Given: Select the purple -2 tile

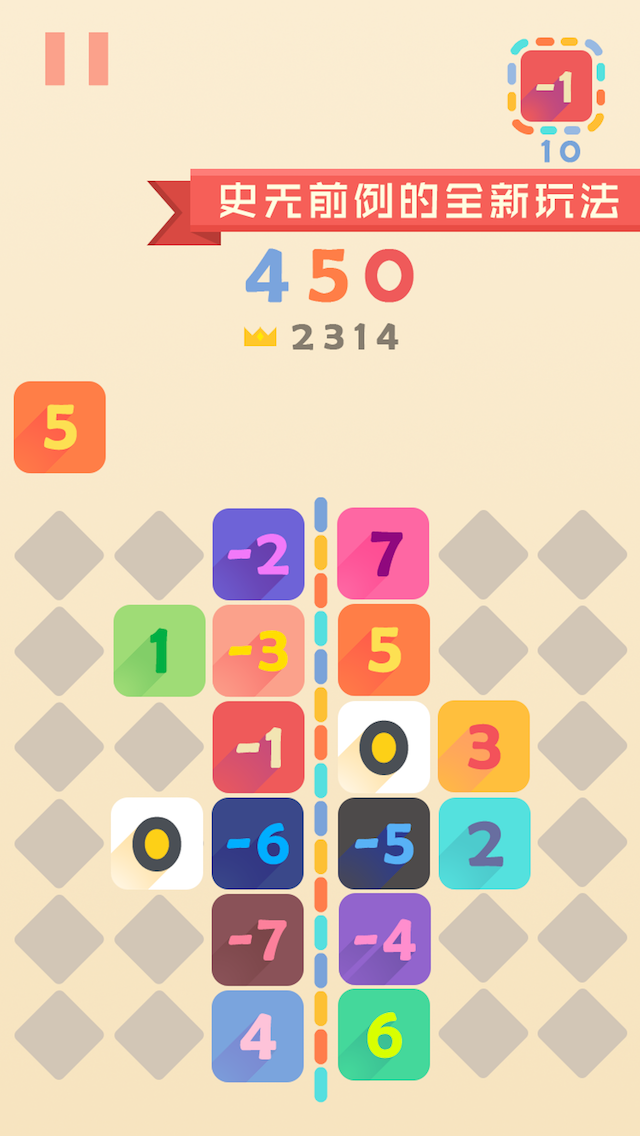Looking at the screenshot, I should [258, 554].
